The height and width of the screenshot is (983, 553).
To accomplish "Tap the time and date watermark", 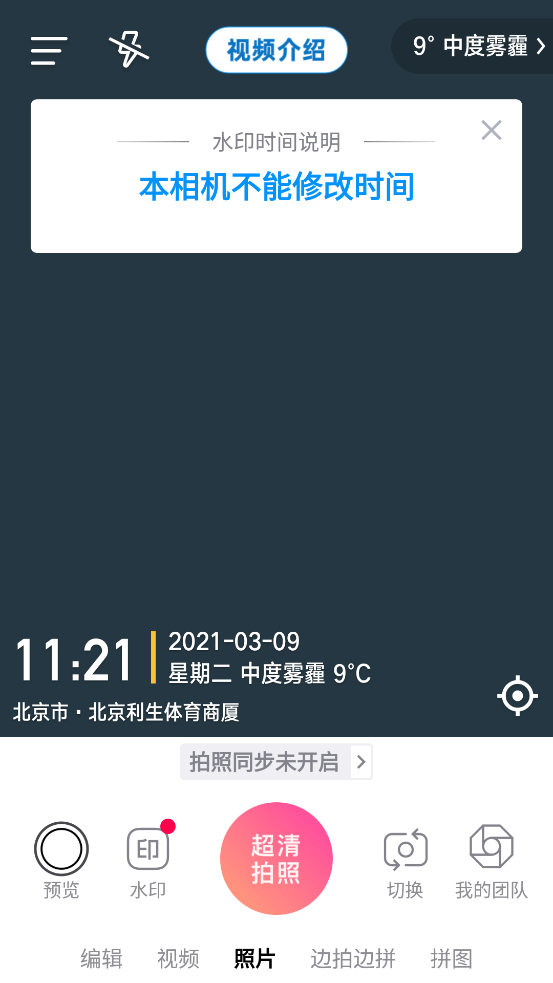I will (192, 677).
